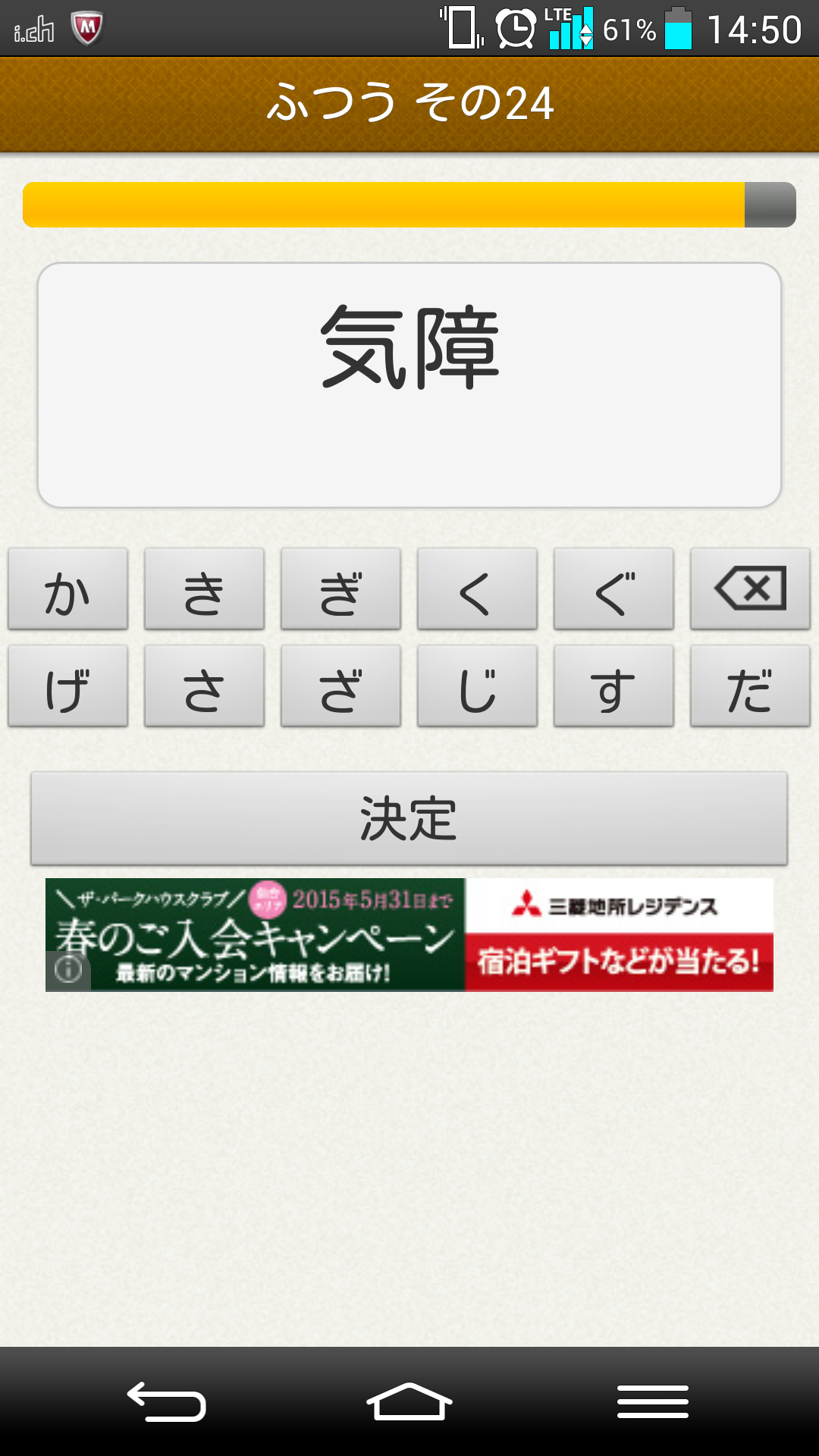Open the system menu button
This screenshot has height=1456, width=819.
coord(652,1401)
